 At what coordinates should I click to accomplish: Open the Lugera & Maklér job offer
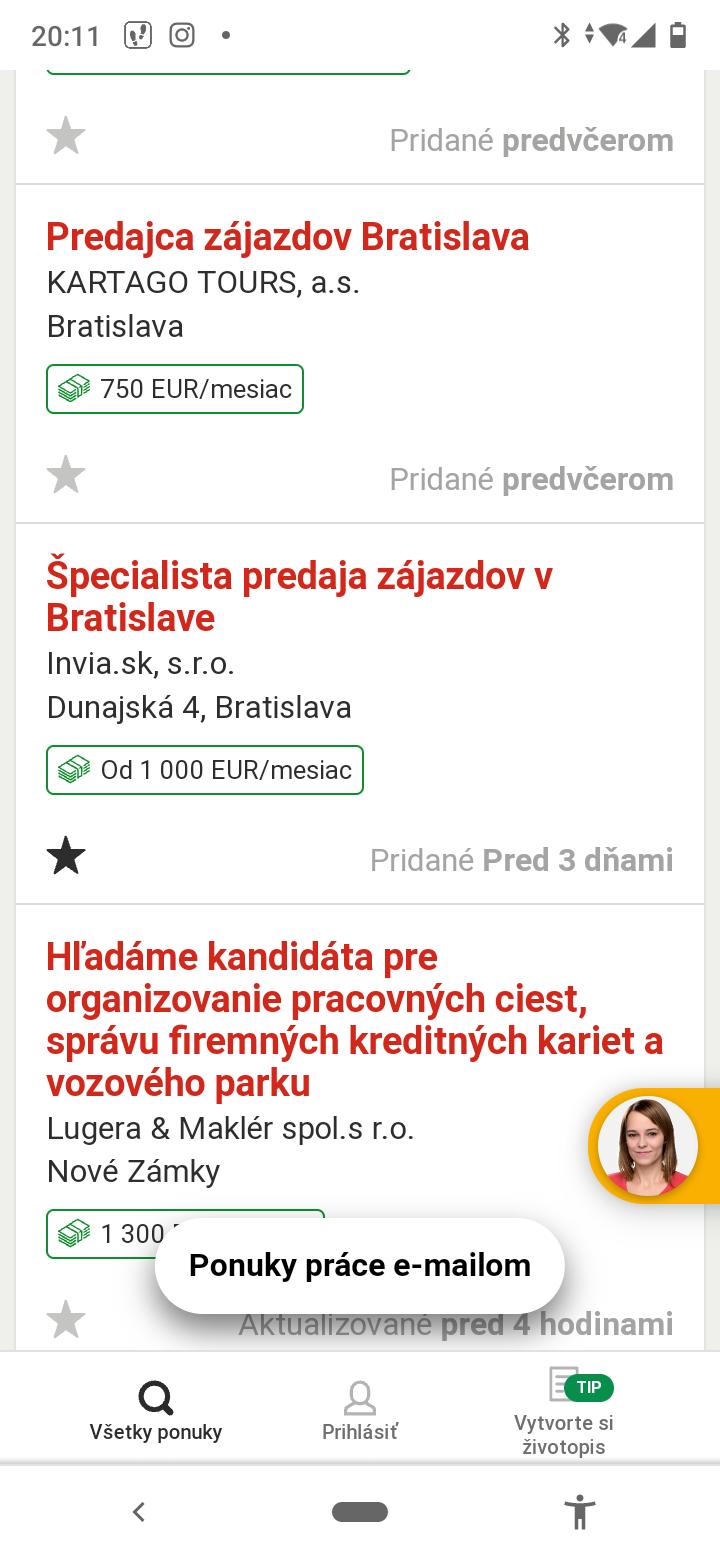pos(354,1020)
